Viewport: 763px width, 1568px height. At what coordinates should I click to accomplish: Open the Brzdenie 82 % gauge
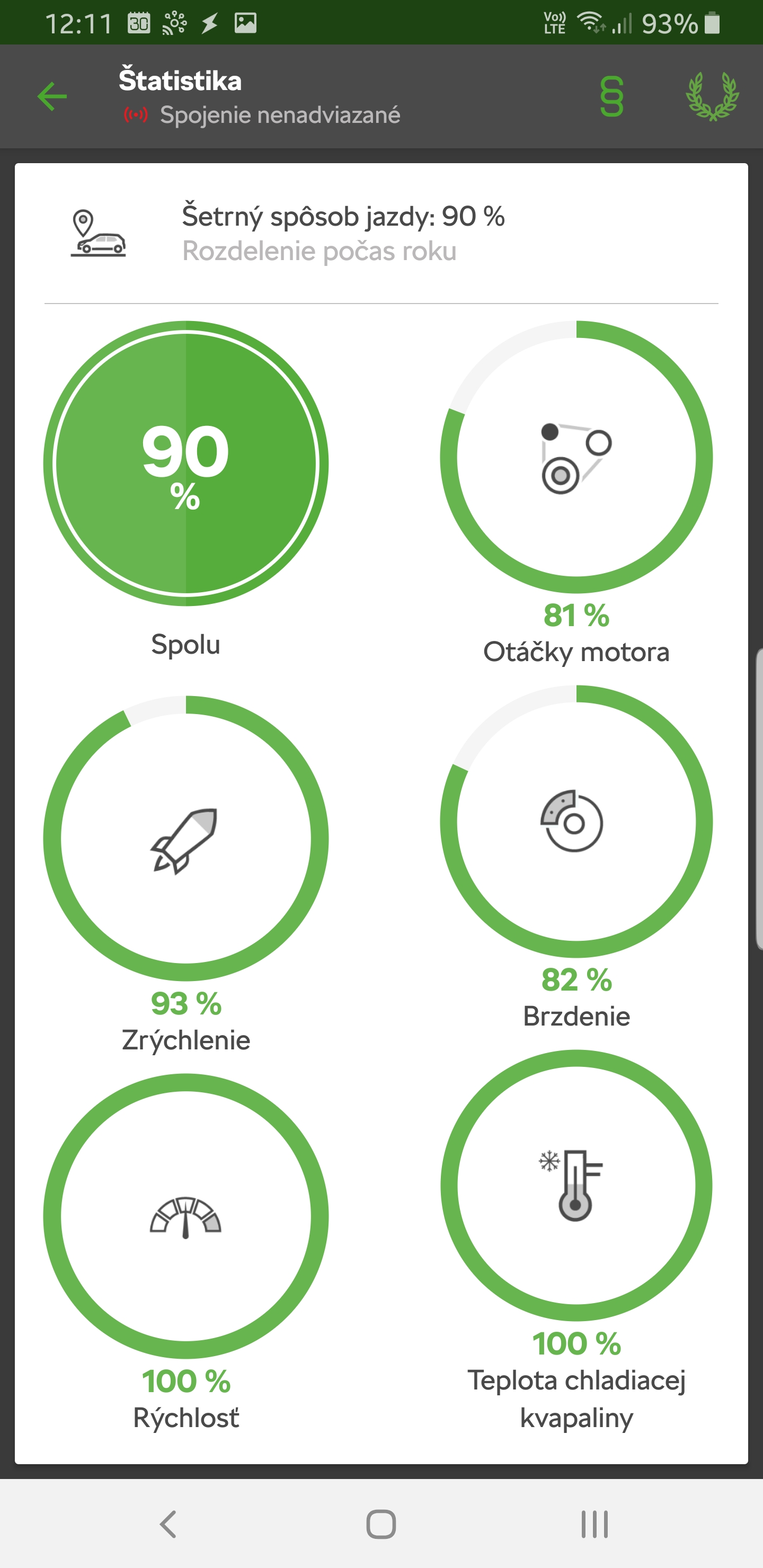point(576,821)
